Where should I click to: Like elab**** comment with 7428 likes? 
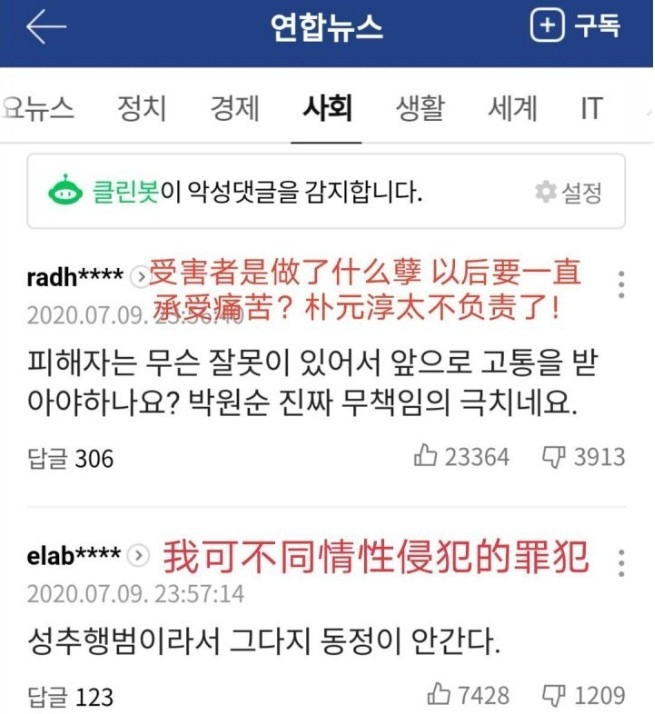(468, 694)
